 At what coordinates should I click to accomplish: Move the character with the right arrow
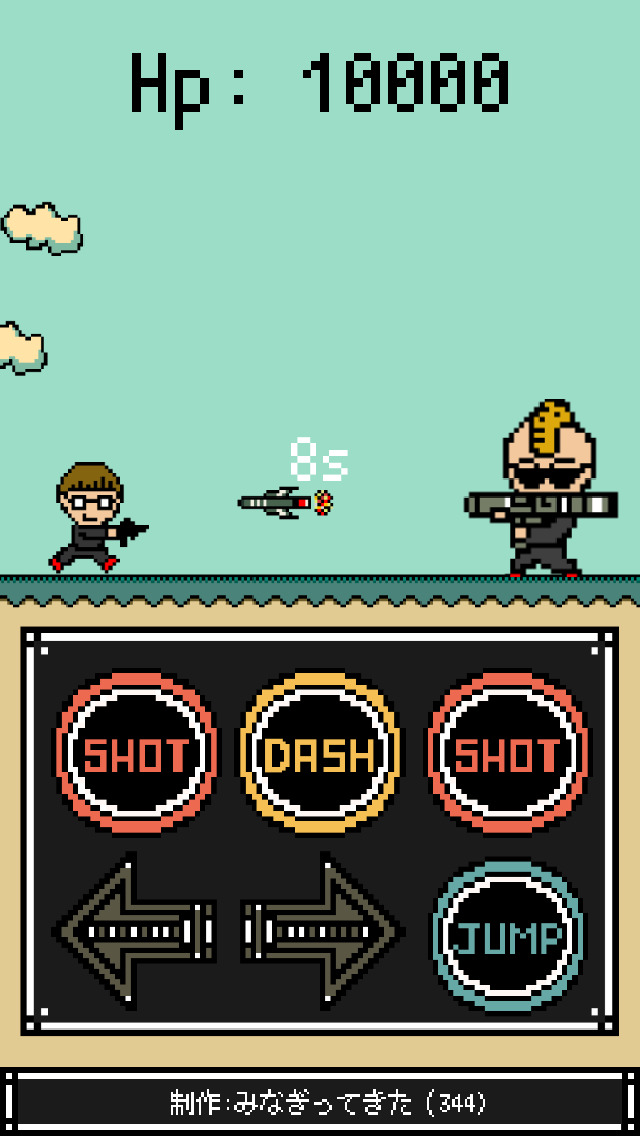(322, 931)
